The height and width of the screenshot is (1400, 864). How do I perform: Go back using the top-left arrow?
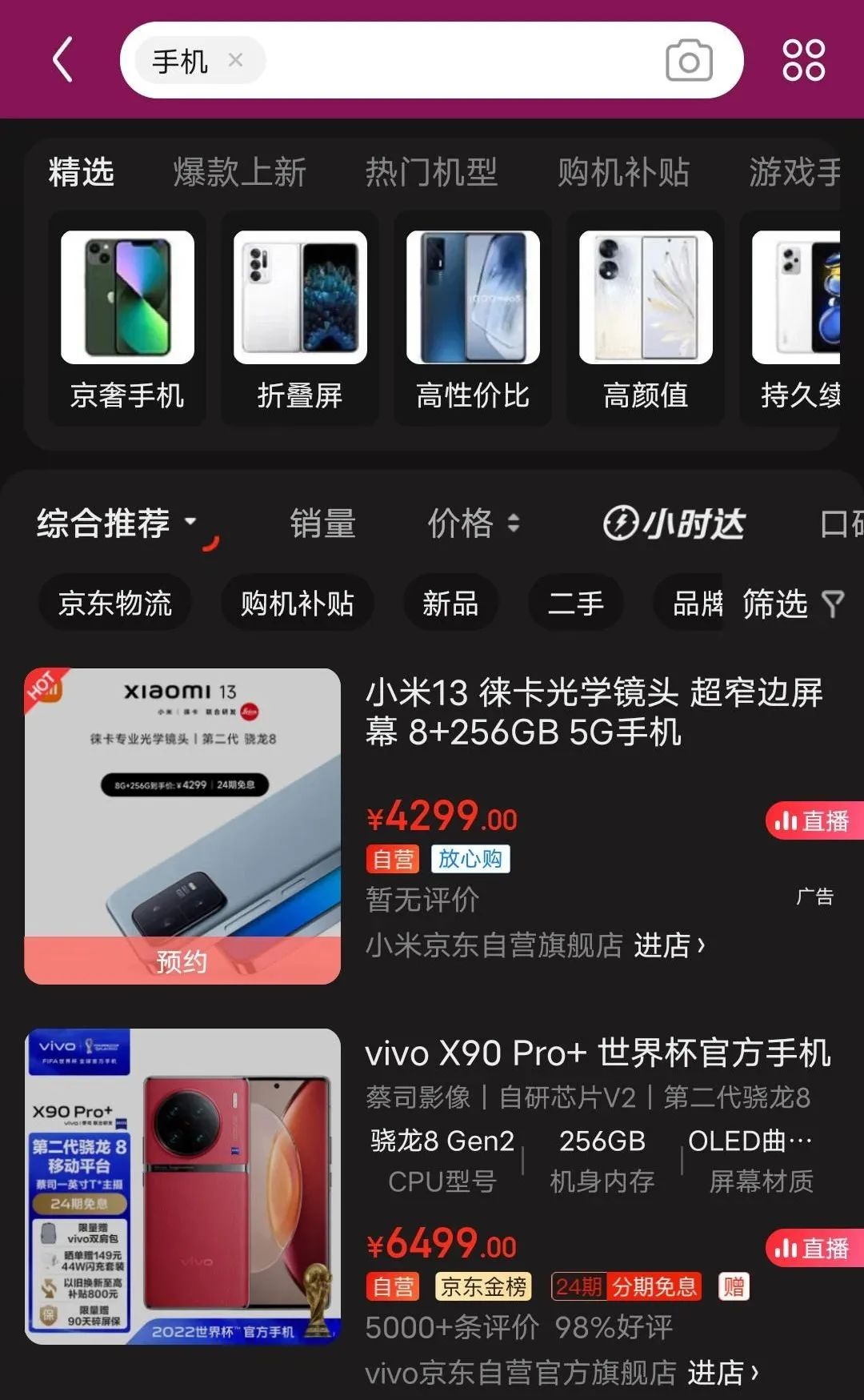(x=62, y=60)
